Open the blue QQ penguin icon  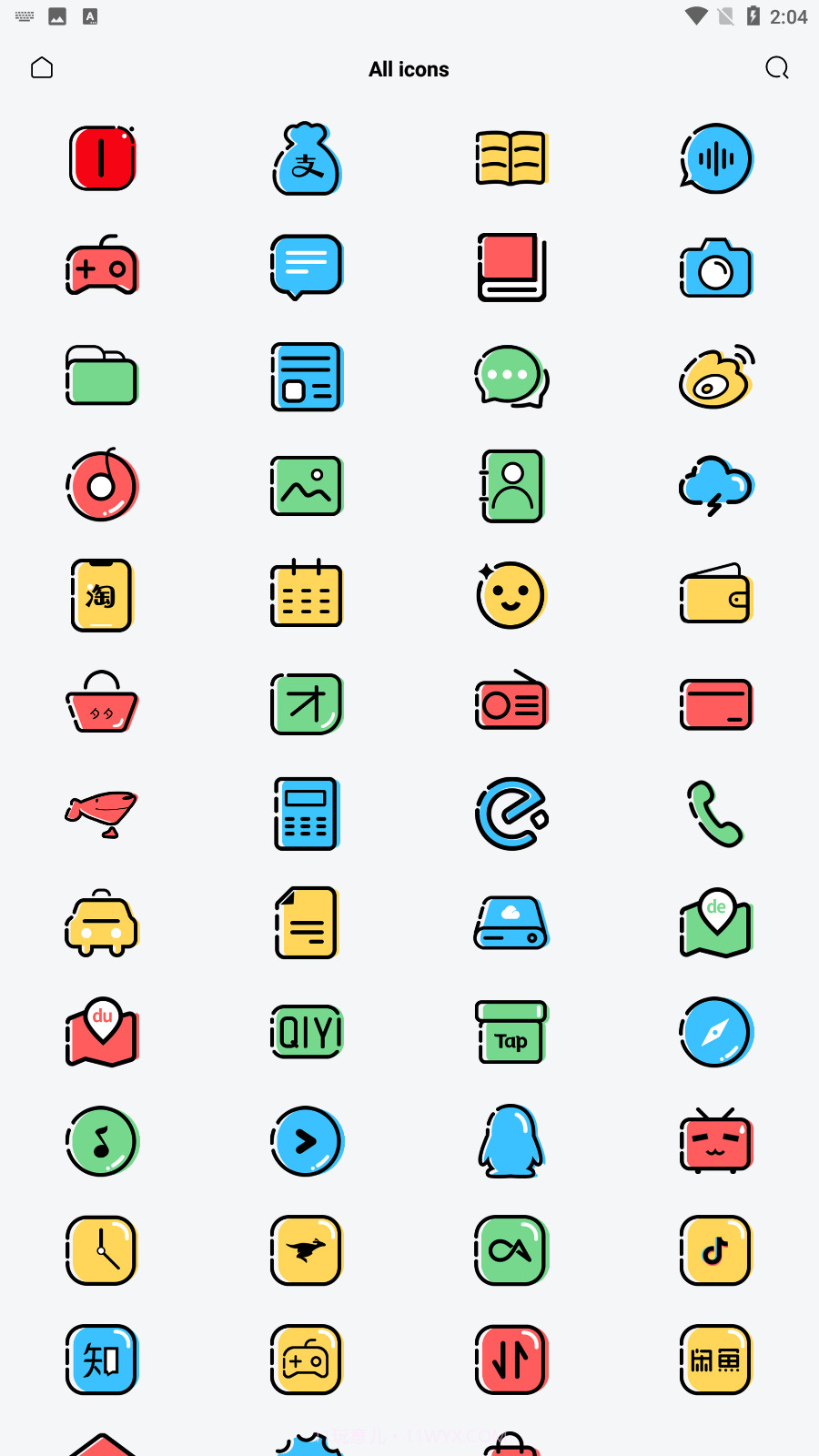click(511, 1141)
